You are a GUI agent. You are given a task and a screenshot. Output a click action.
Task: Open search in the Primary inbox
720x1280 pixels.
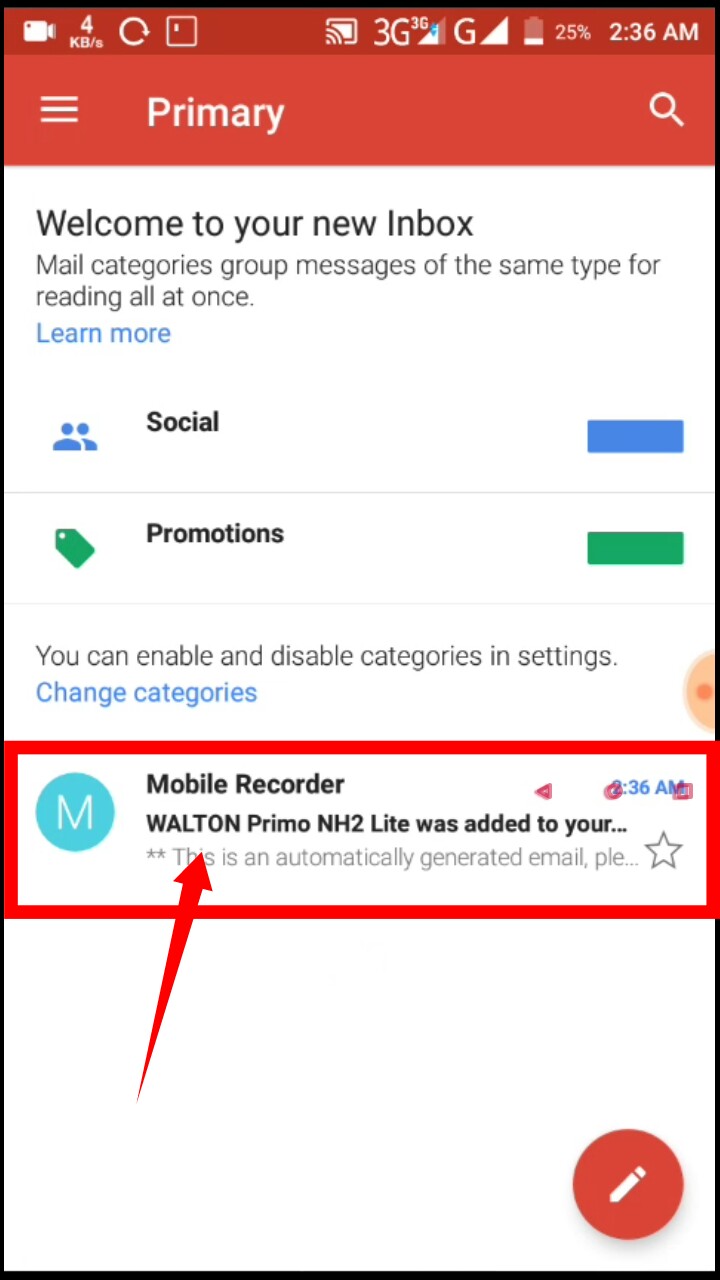[666, 110]
